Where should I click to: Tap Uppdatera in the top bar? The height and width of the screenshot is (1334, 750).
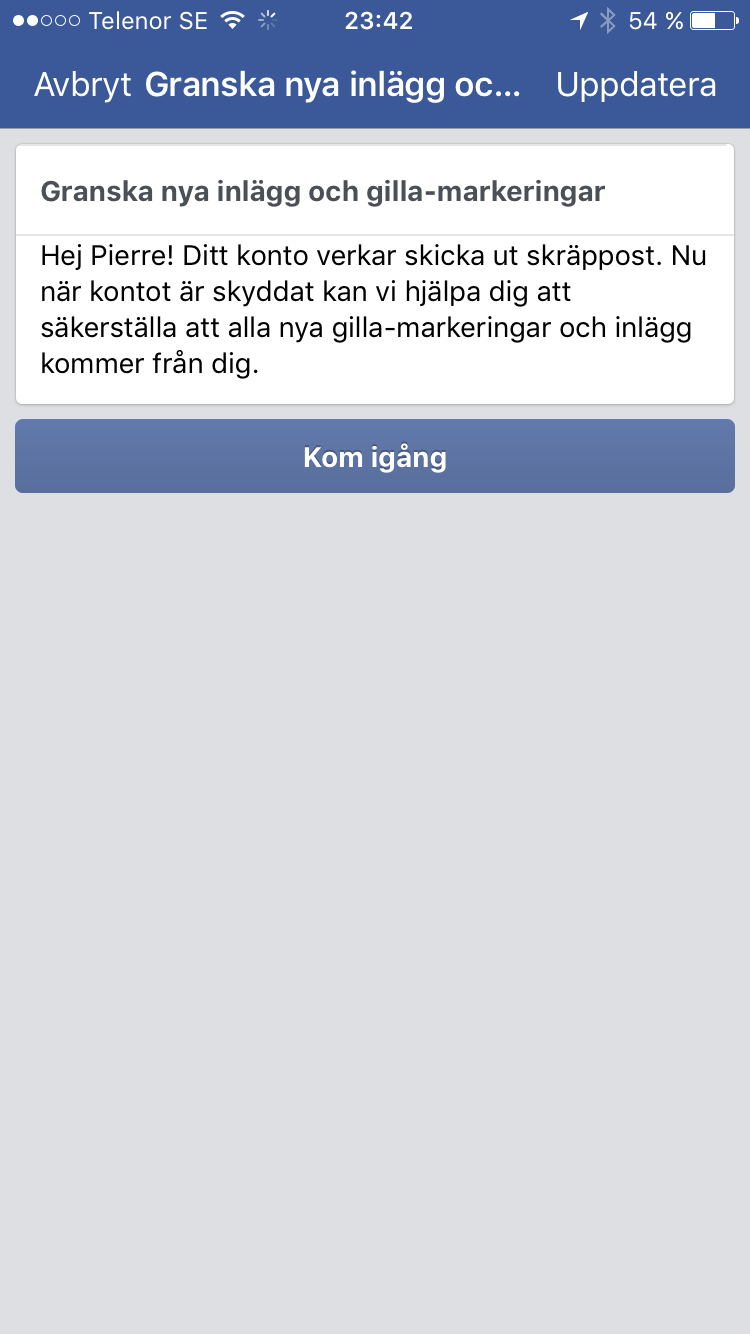coord(636,86)
